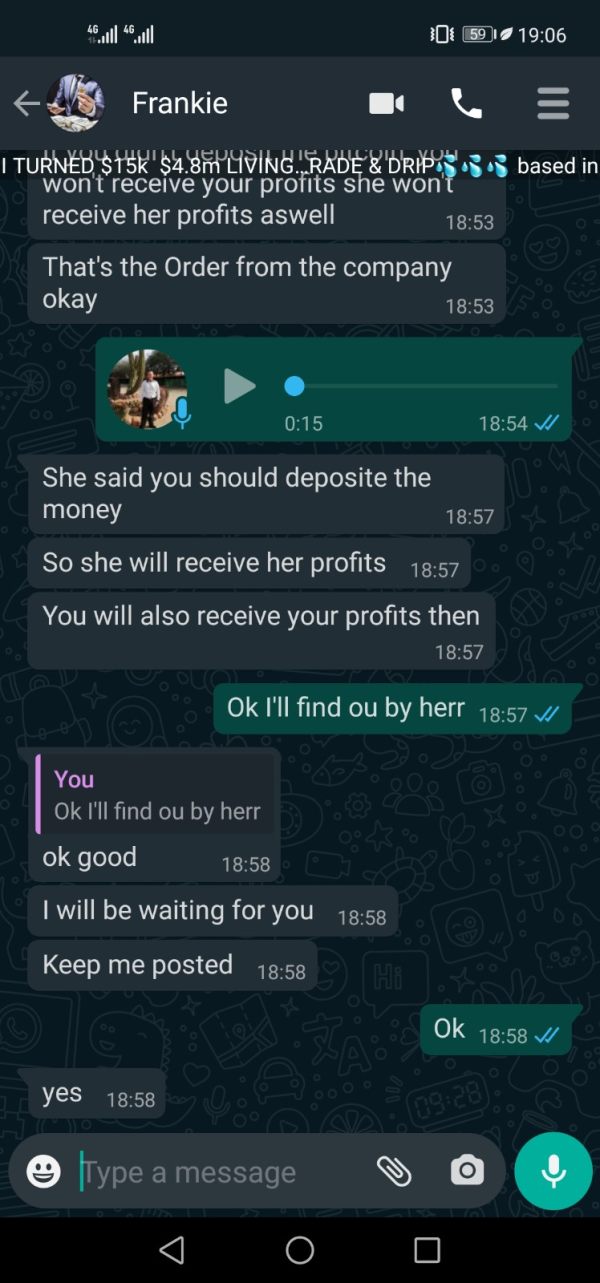The image size is (600, 1283).
Task: Open recent apps from navigation bar
Action: pos(427,1250)
